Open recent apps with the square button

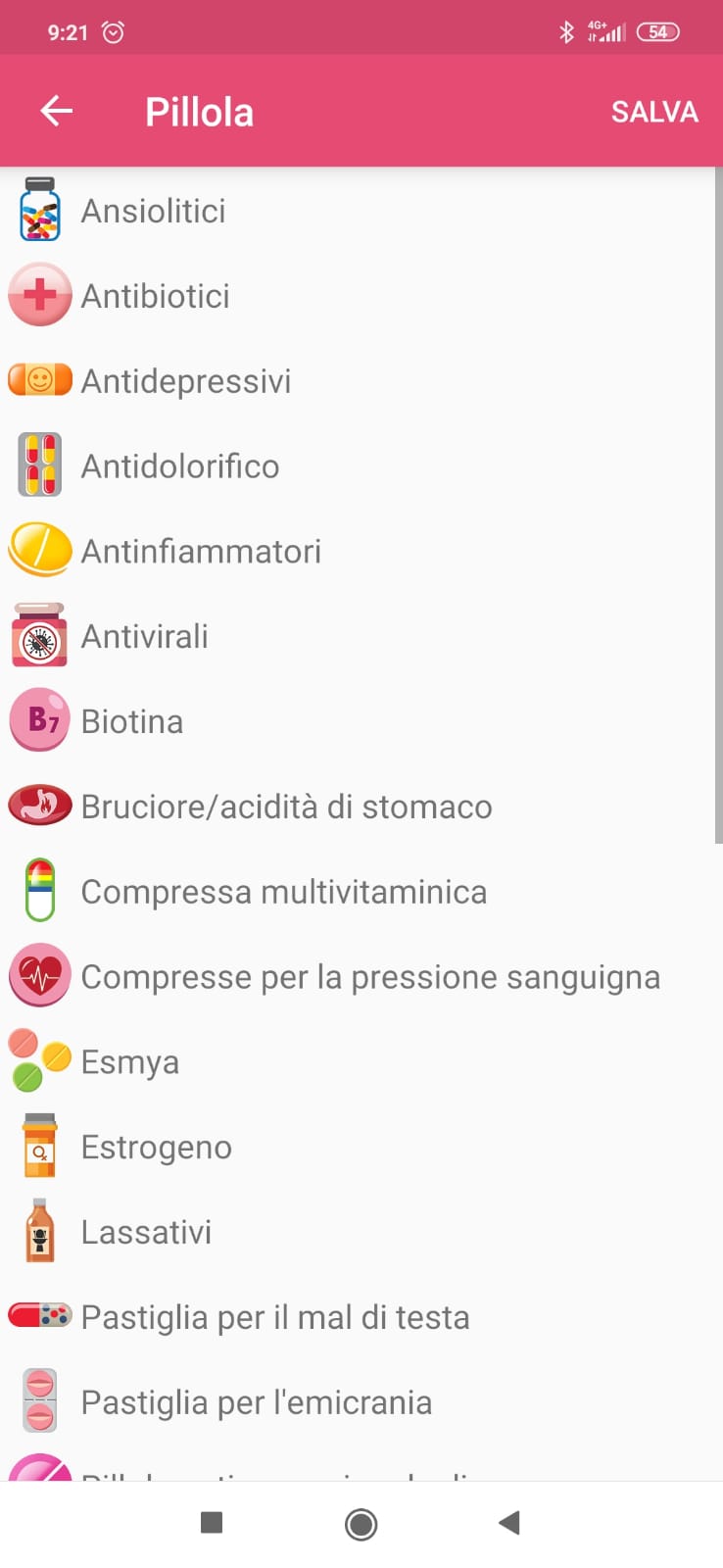pos(212,1523)
